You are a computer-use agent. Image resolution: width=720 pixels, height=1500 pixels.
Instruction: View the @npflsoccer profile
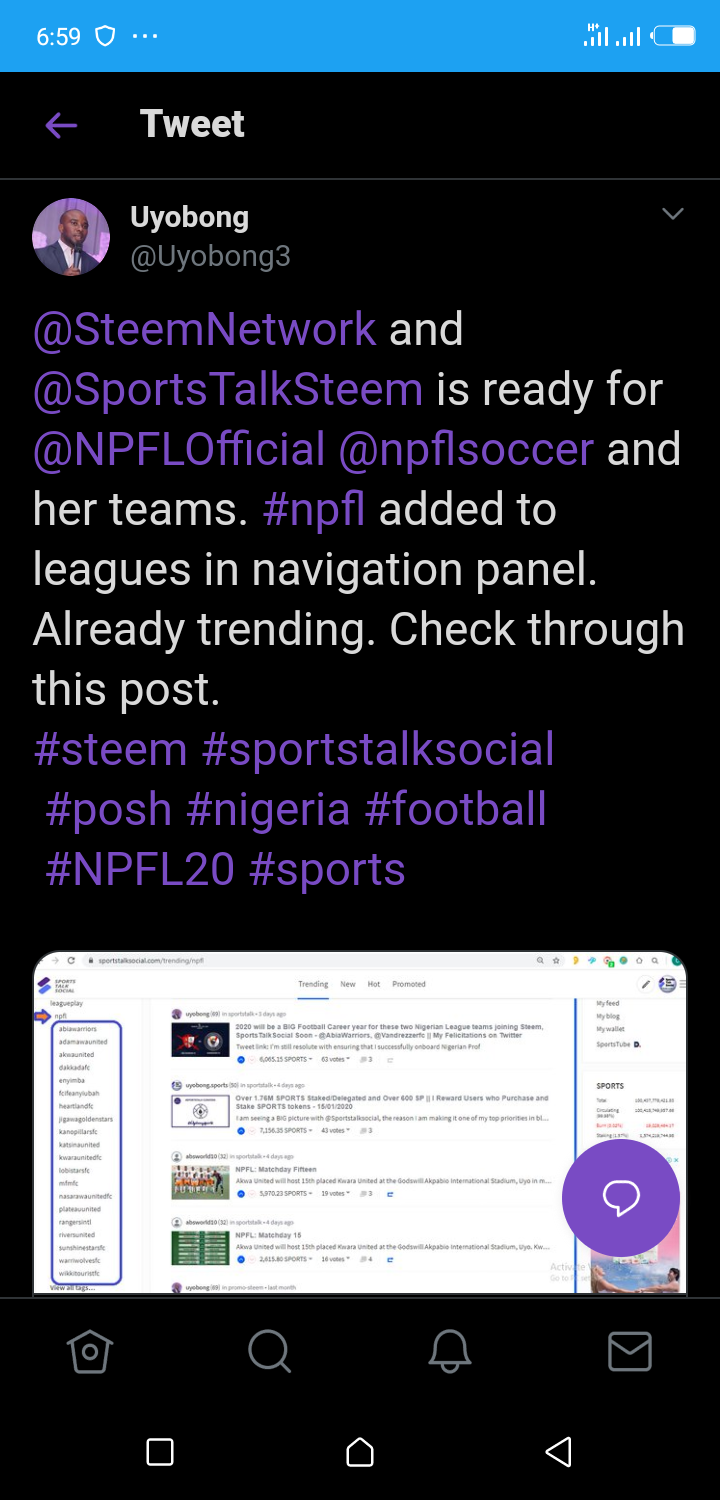(x=466, y=450)
